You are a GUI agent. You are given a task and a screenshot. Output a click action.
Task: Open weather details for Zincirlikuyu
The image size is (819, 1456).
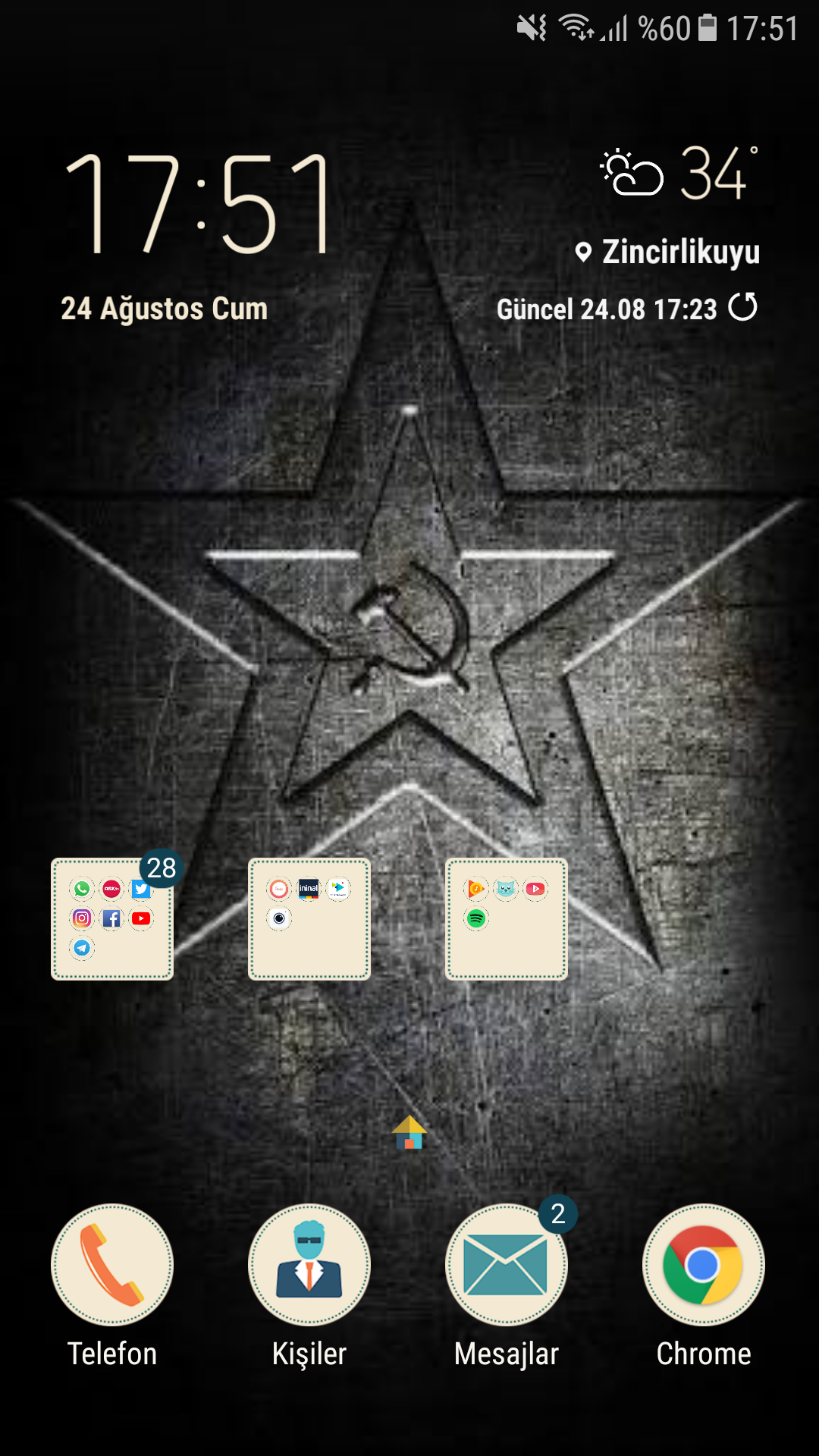point(667,252)
